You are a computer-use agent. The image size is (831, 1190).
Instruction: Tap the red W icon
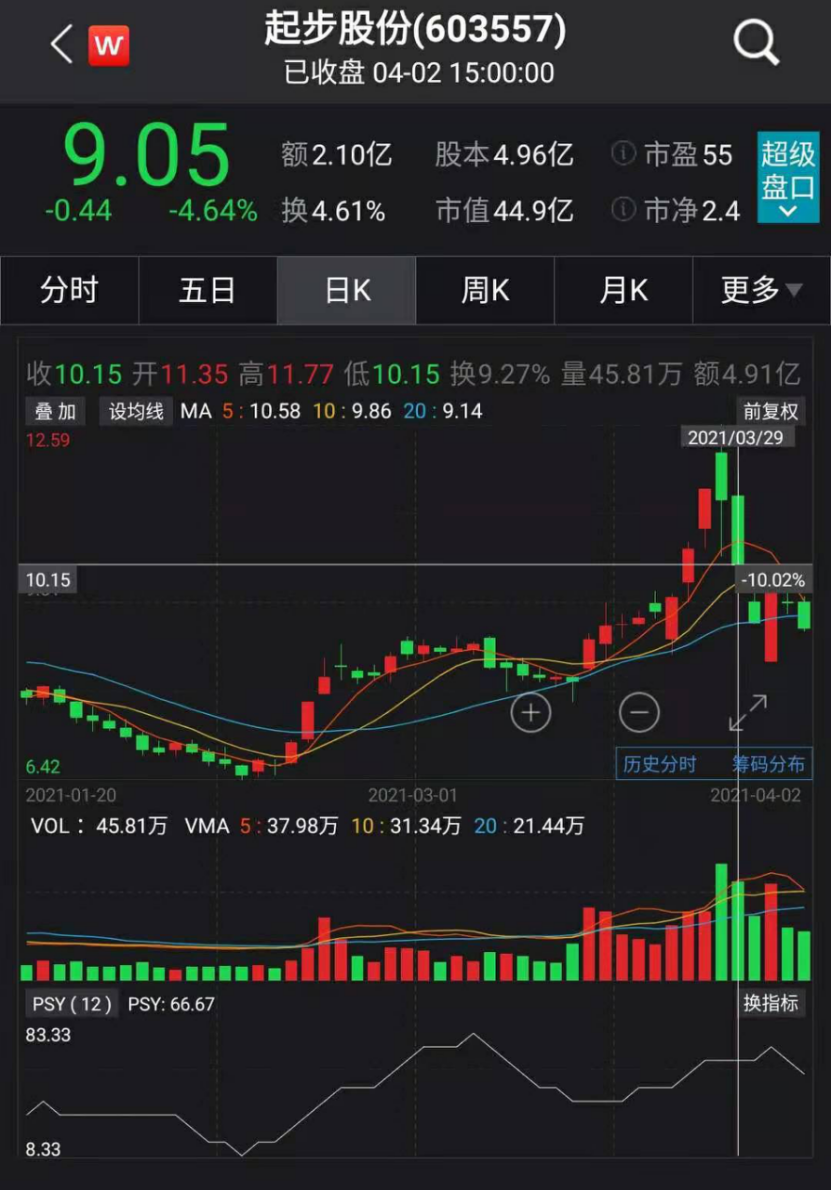pos(108,46)
